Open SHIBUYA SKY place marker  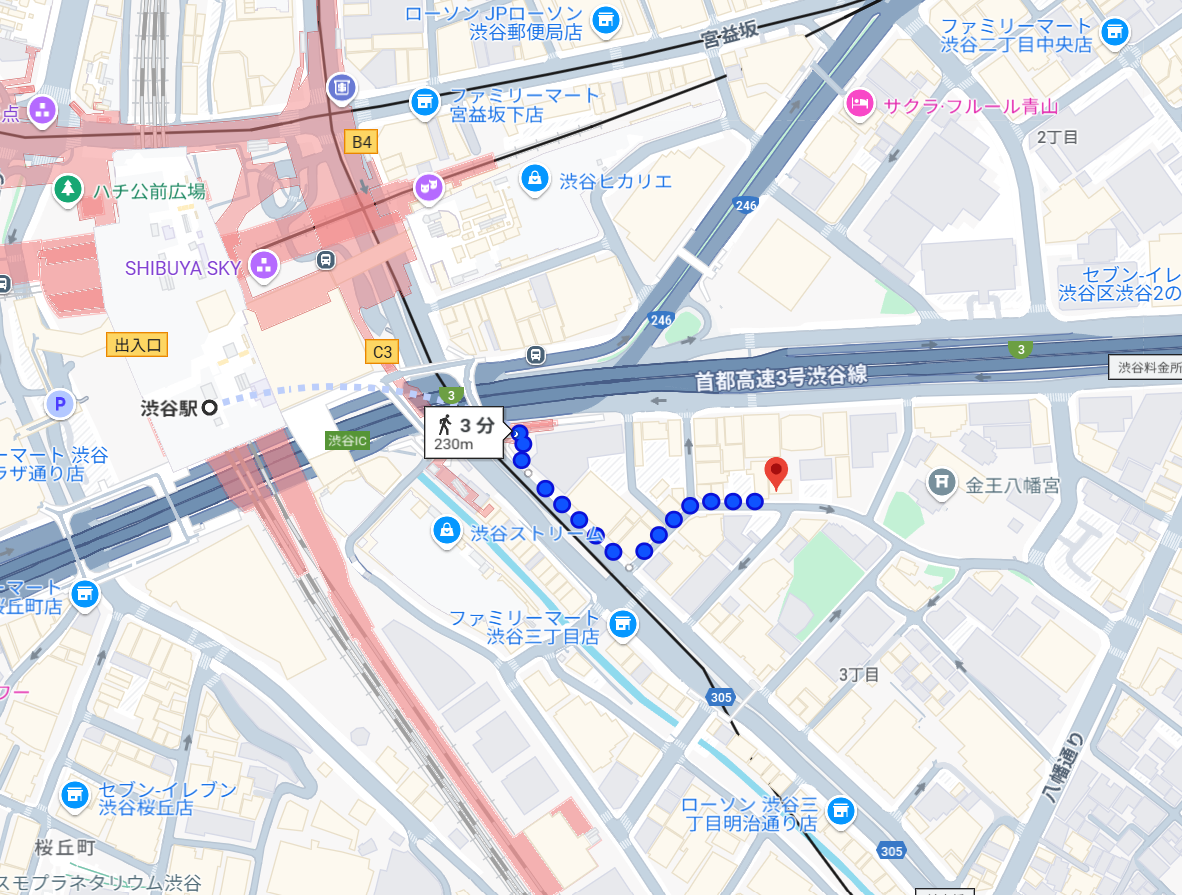coord(263,267)
